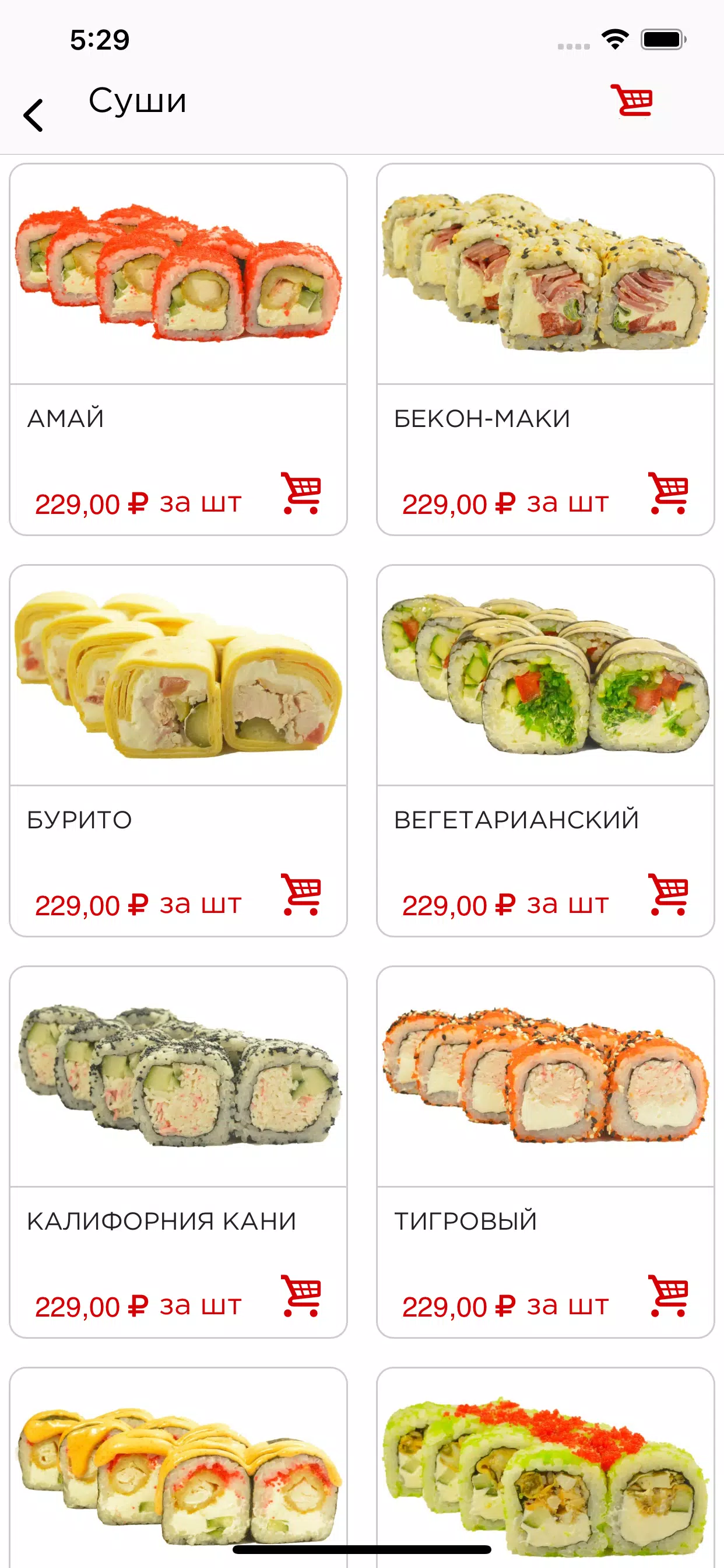Add ТИГРОВЫЙ to the cart
Image resolution: width=724 pixels, height=1568 pixels.
tap(668, 1296)
